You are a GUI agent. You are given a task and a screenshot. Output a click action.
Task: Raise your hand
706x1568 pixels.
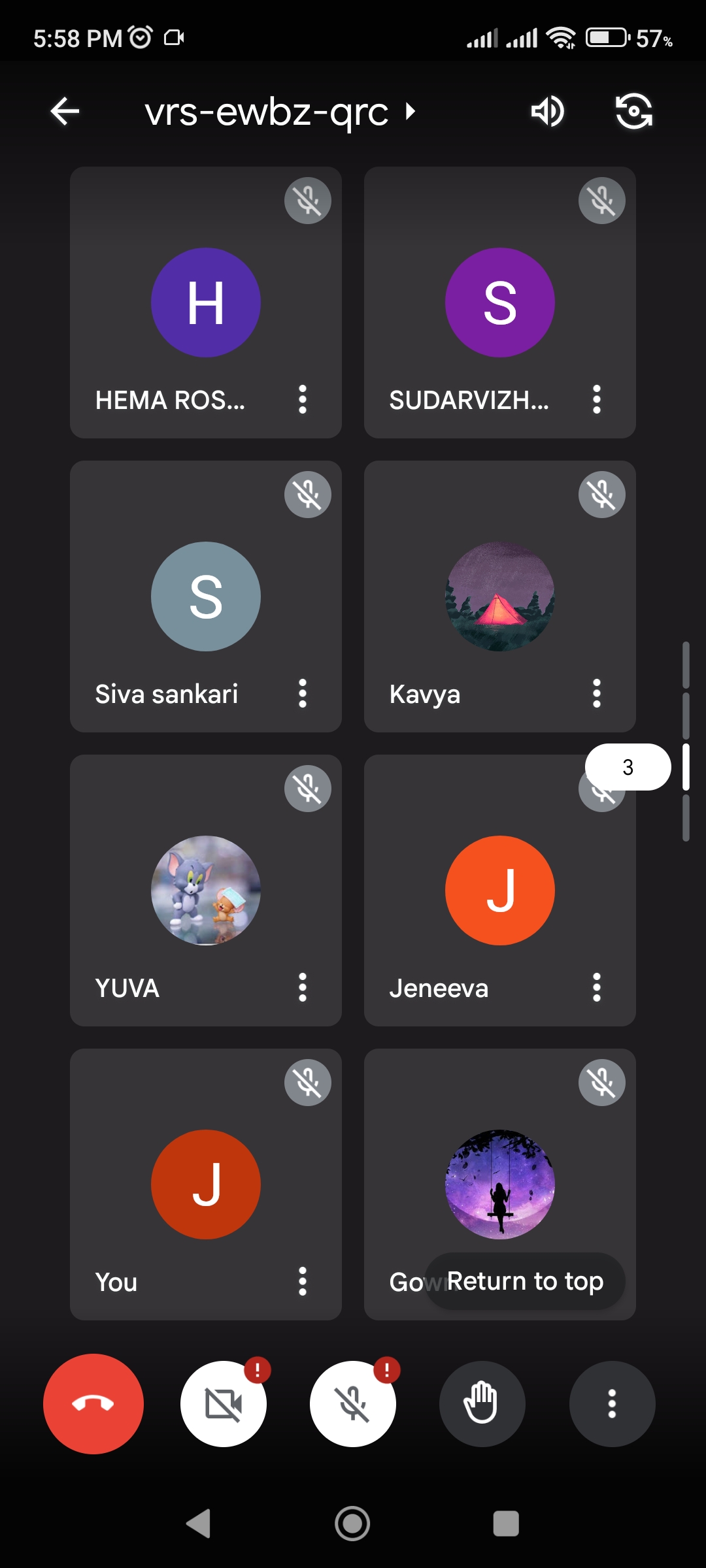point(482,1403)
